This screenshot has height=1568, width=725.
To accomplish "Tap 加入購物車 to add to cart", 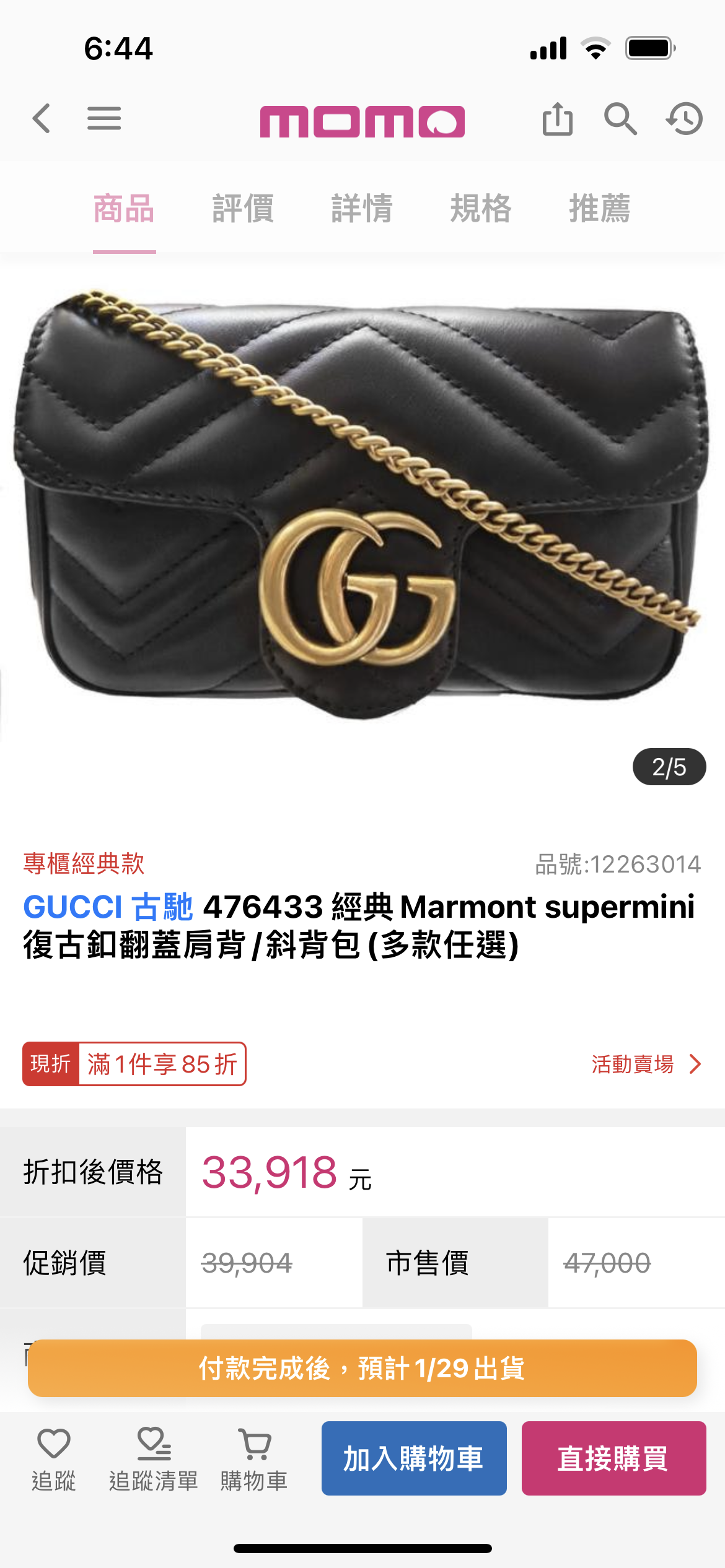I will click(414, 1458).
